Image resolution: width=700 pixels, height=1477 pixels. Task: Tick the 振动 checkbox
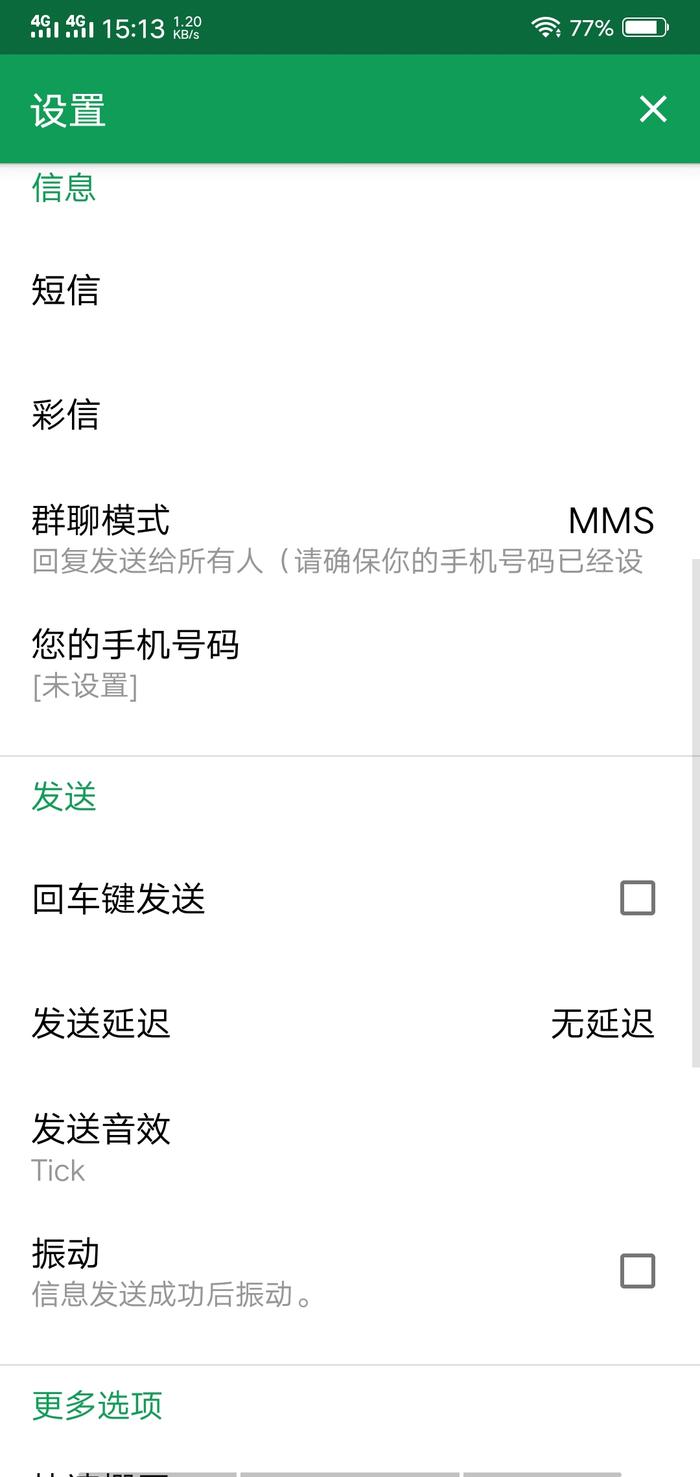click(637, 1271)
